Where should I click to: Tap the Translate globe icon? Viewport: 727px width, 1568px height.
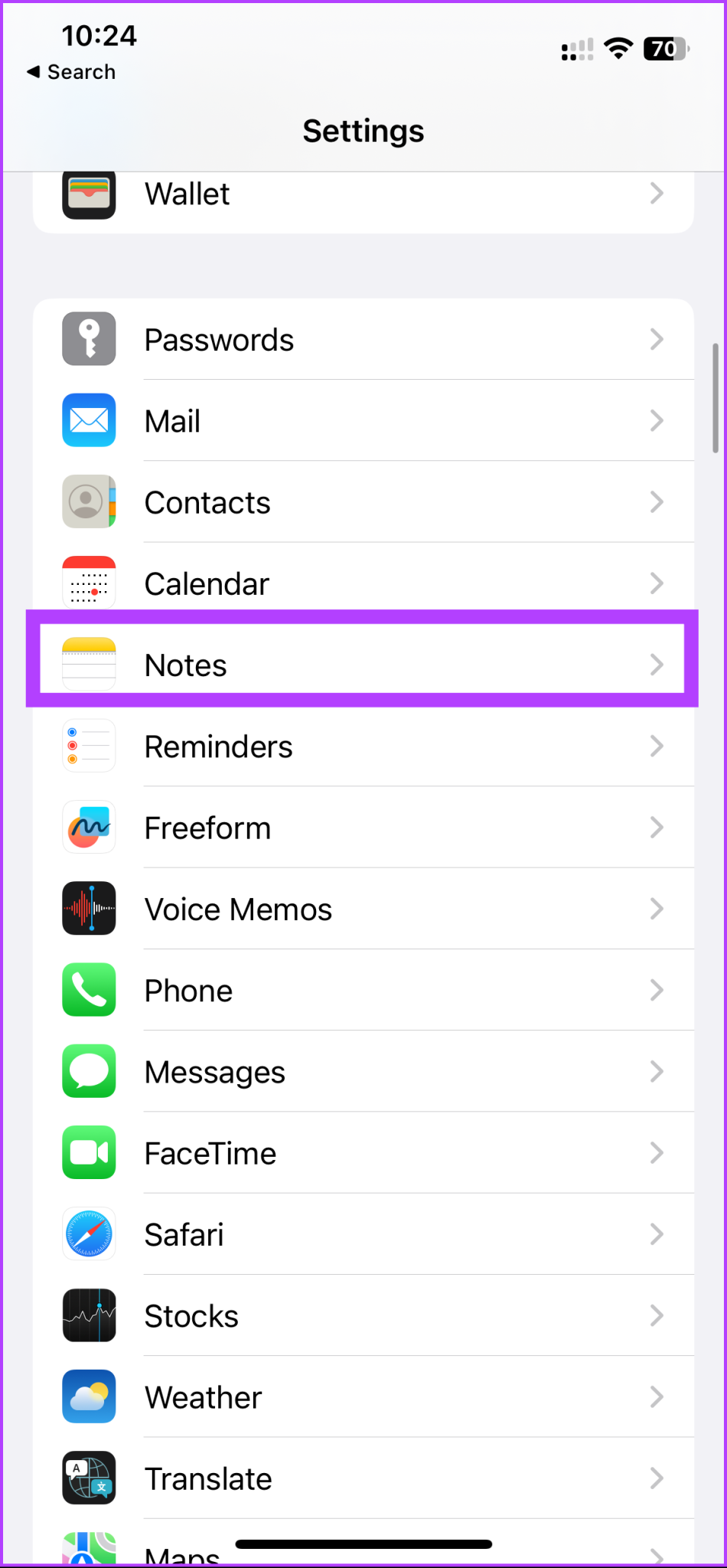(x=89, y=1478)
